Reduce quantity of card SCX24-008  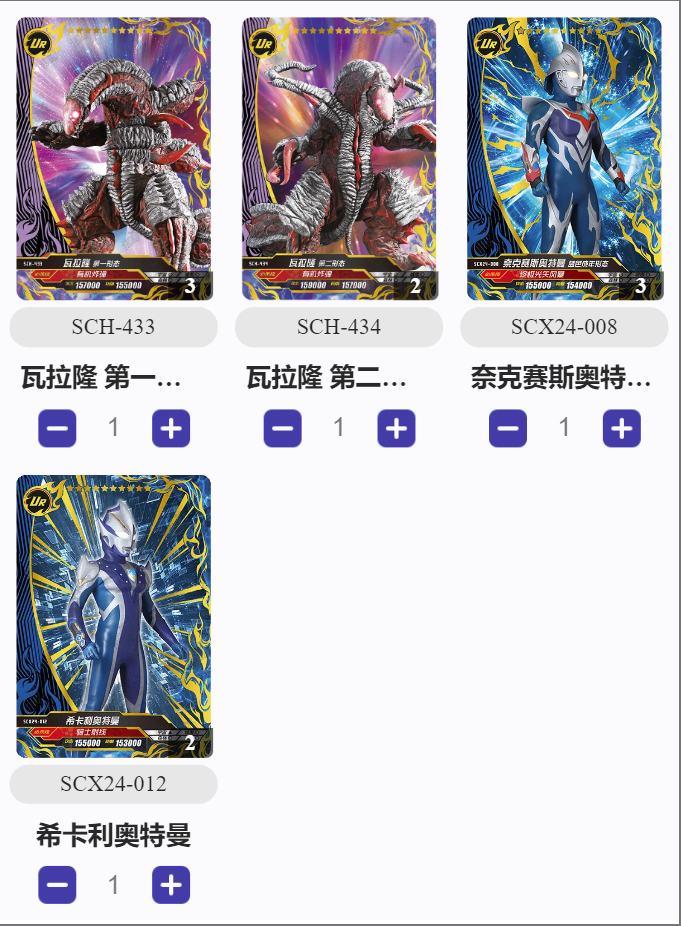[508, 428]
